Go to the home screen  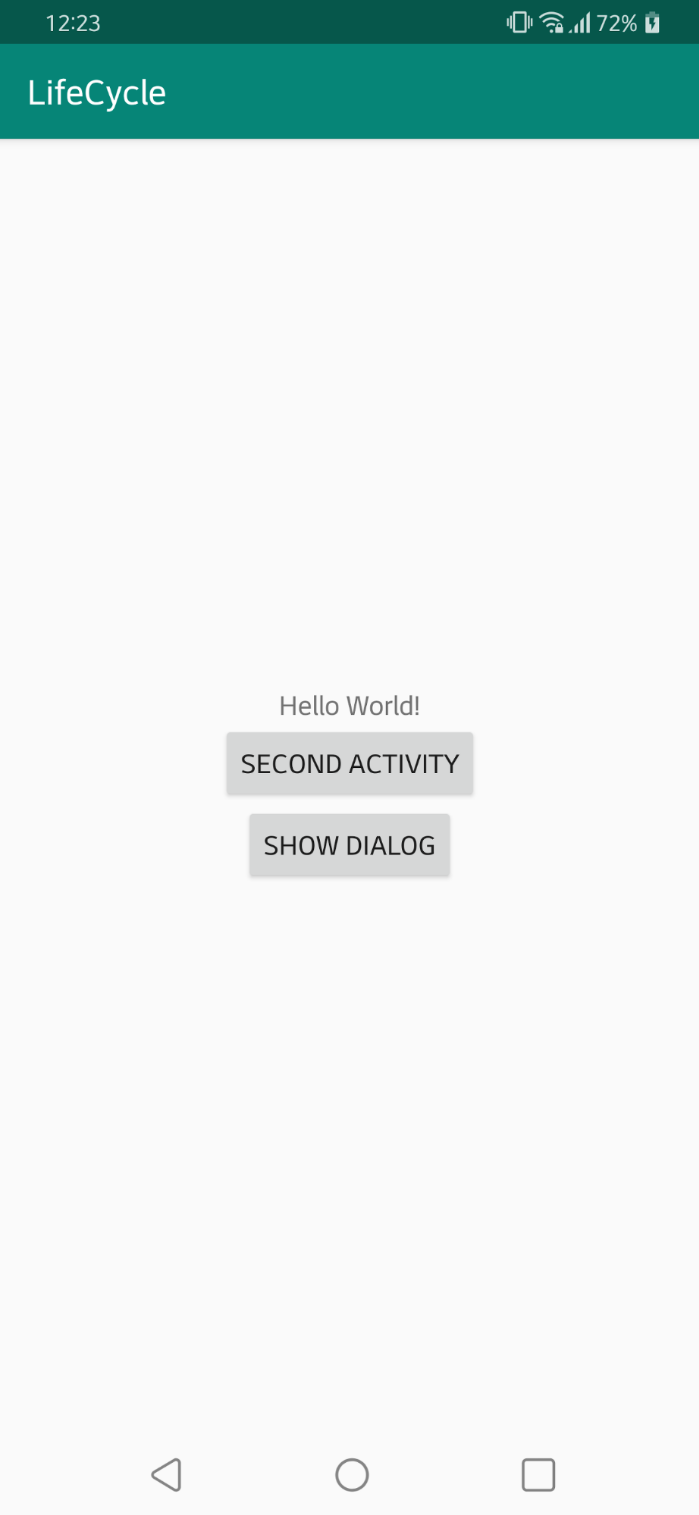click(352, 1475)
